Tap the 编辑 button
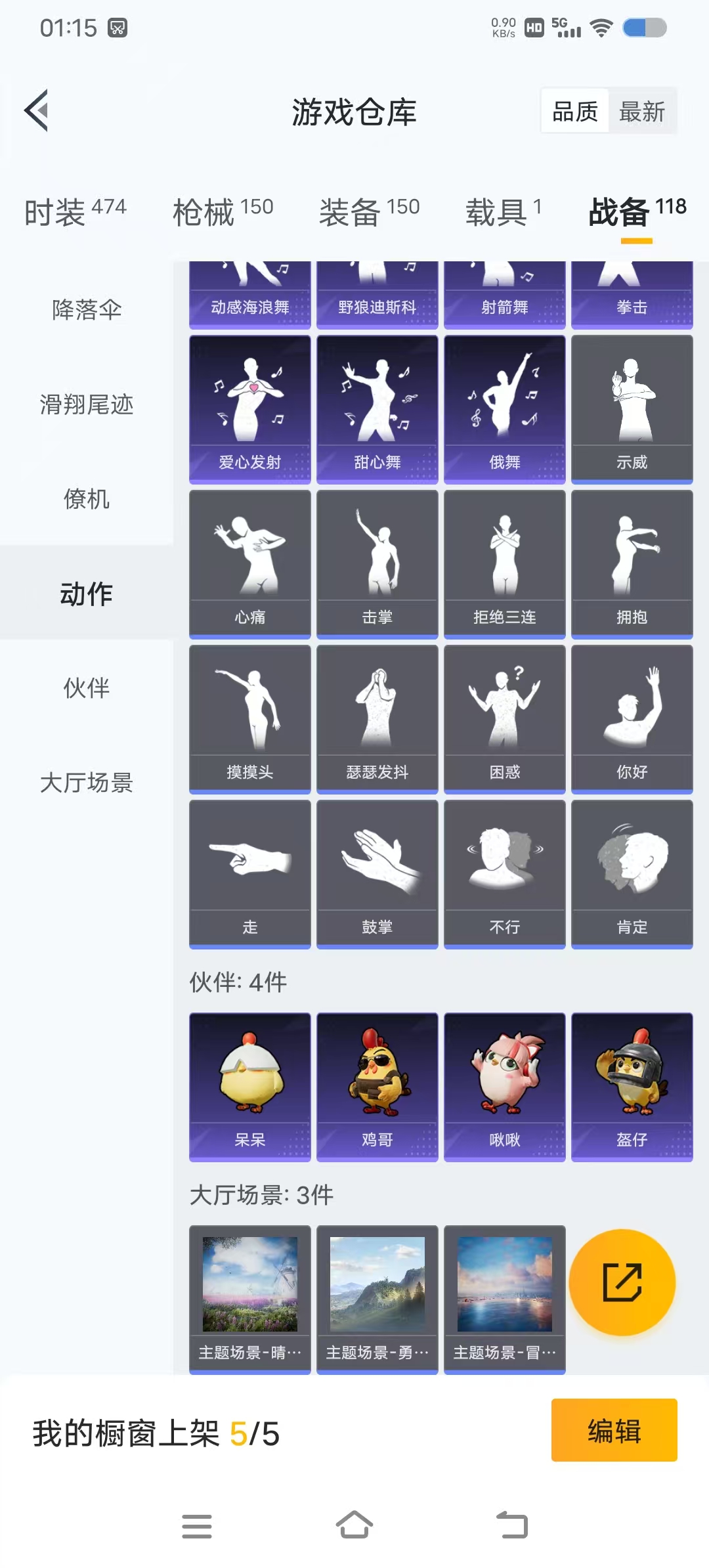Screen dimensions: 709x1568 coord(614,1429)
